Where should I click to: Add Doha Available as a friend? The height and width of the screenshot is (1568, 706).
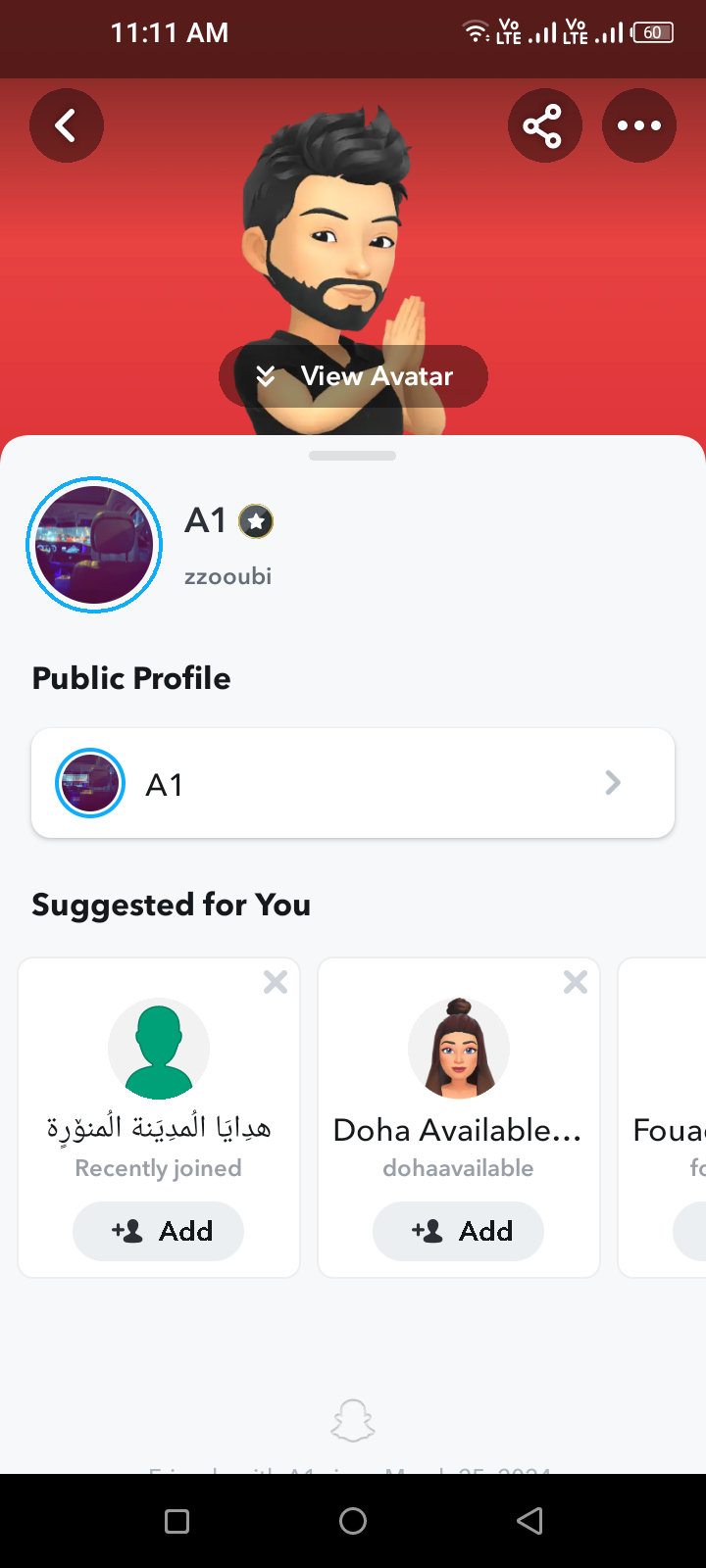click(x=458, y=1231)
